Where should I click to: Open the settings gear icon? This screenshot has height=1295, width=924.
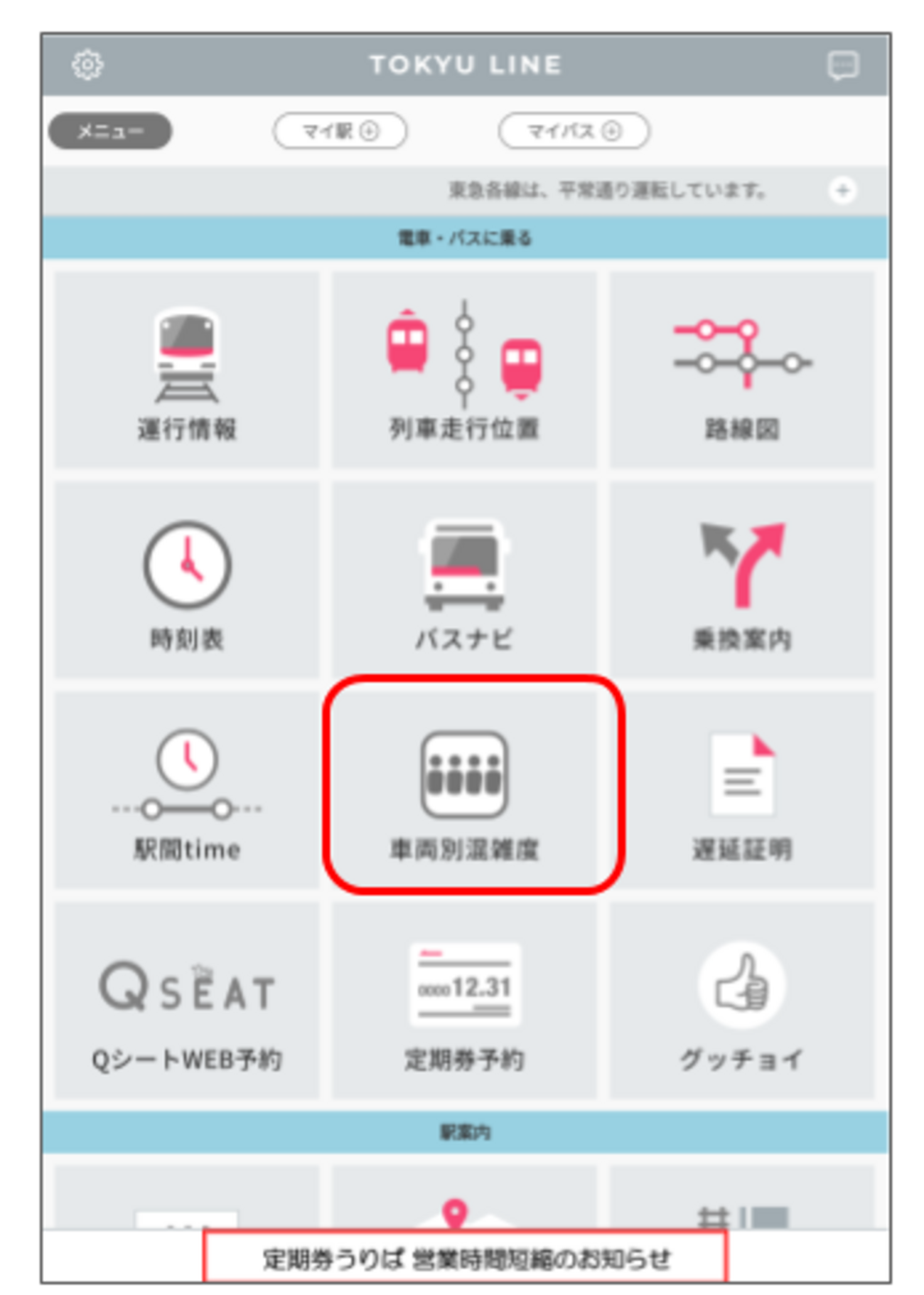[87, 65]
